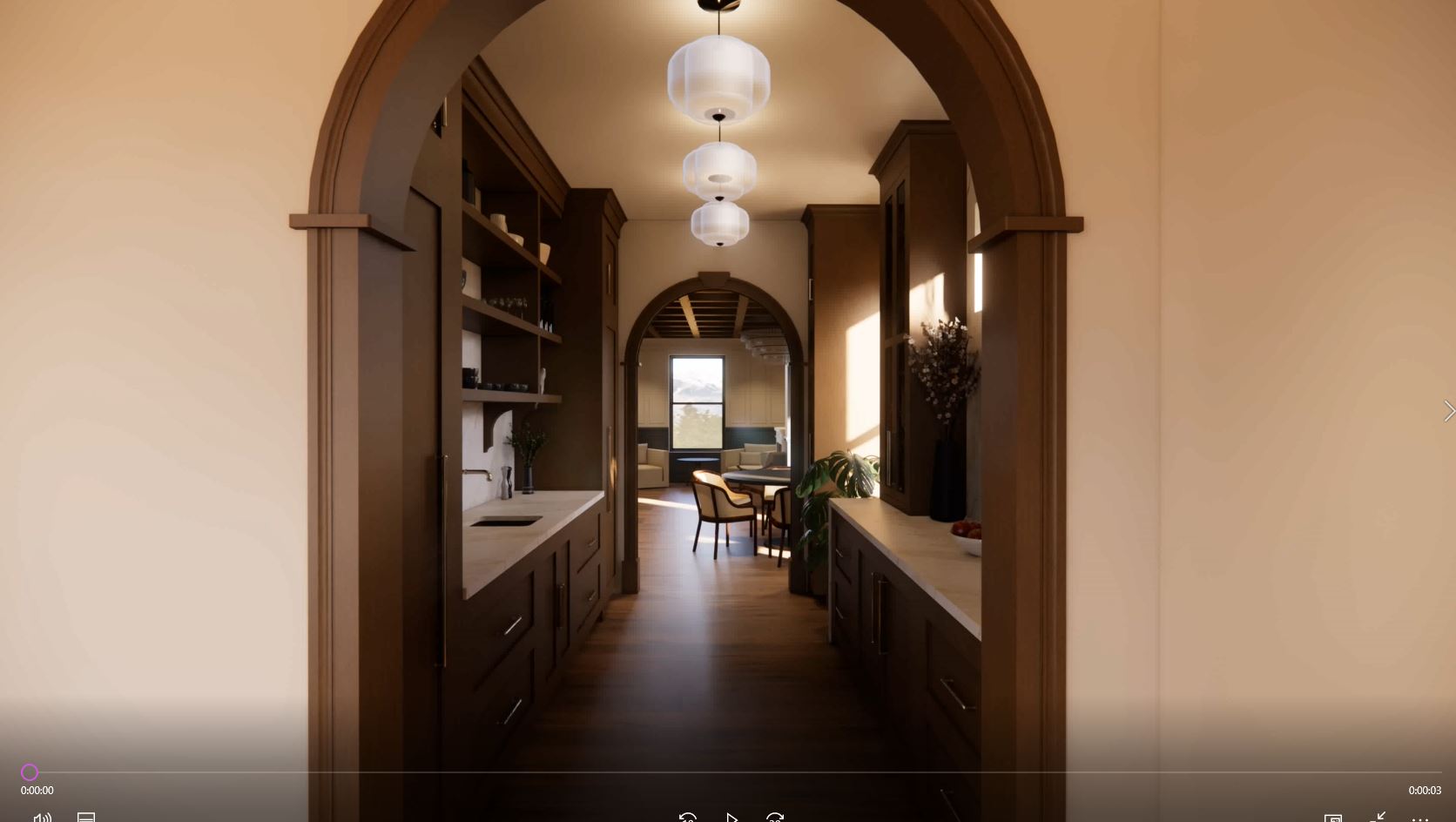Play the video
The image size is (1456, 822).
coord(731,818)
